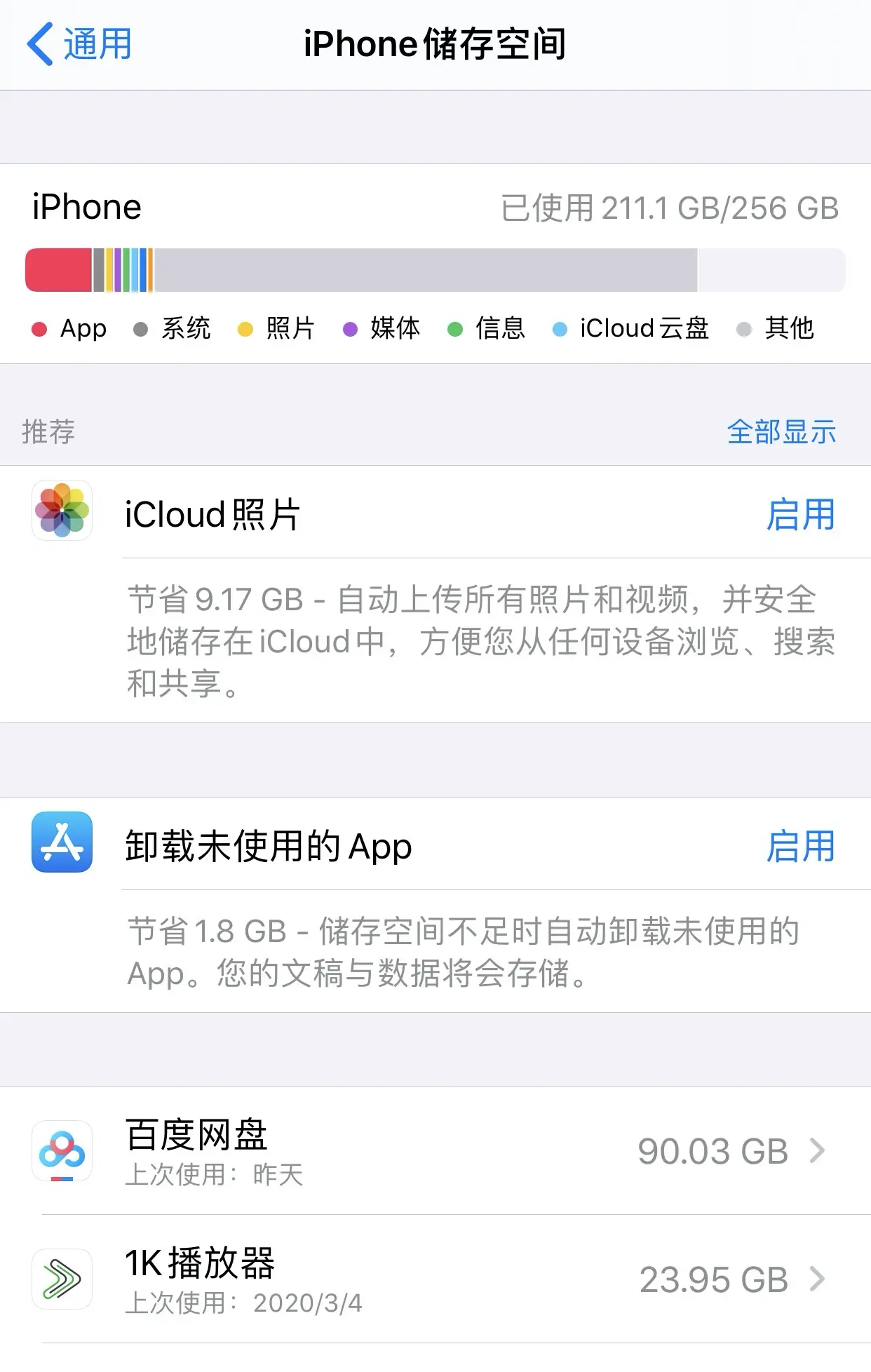Tap the red App legend dot
This screenshot has width=871, height=1372.
click(x=39, y=328)
